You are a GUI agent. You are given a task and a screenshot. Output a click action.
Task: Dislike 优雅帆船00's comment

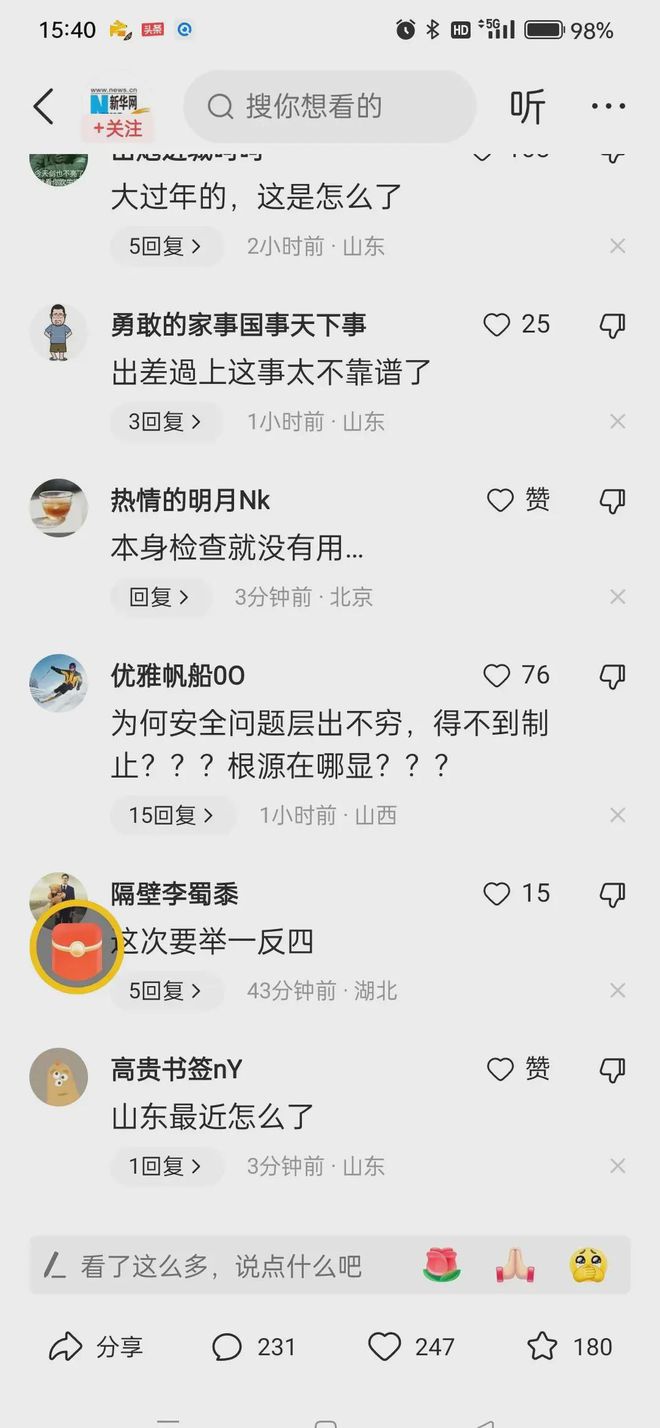pos(612,676)
